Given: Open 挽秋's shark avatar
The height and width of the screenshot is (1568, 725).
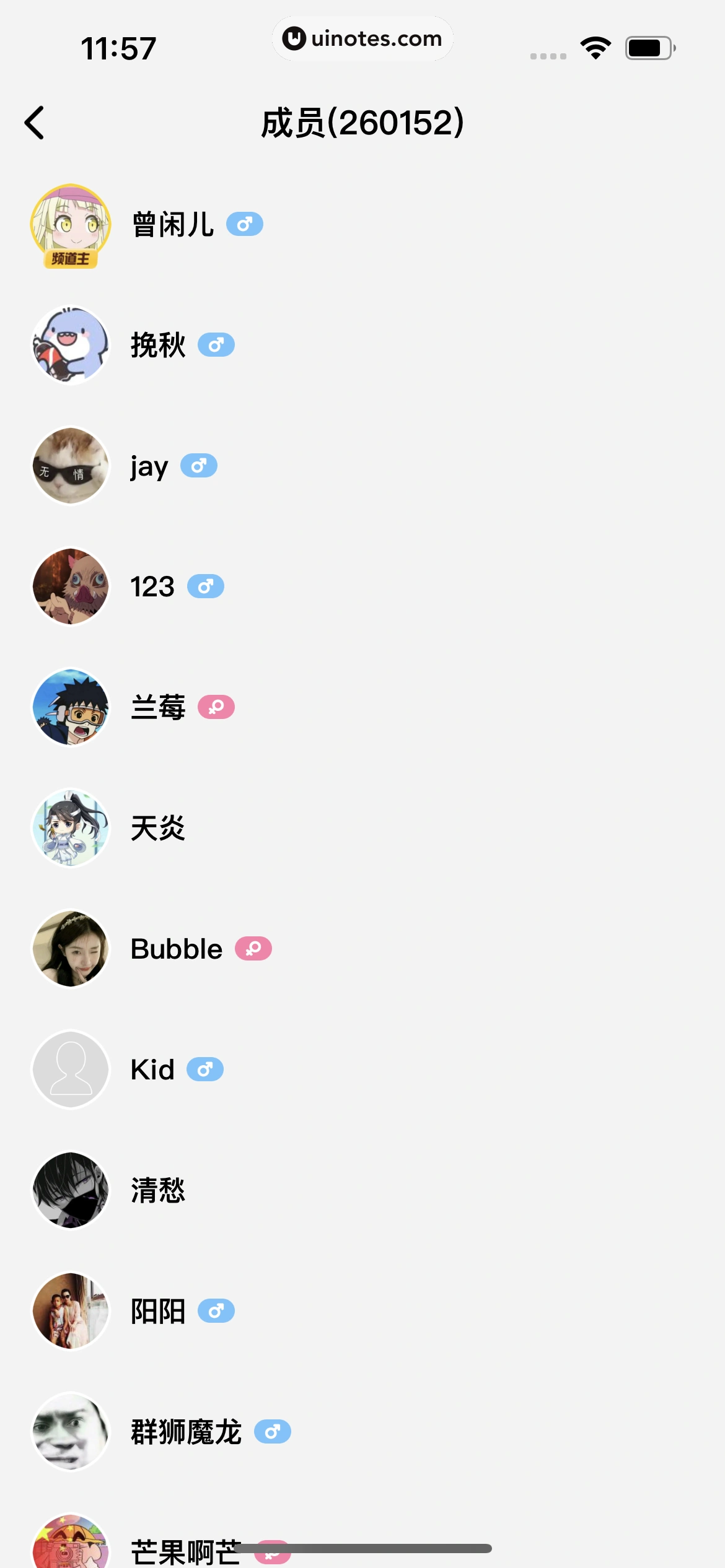Looking at the screenshot, I should pos(70,345).
